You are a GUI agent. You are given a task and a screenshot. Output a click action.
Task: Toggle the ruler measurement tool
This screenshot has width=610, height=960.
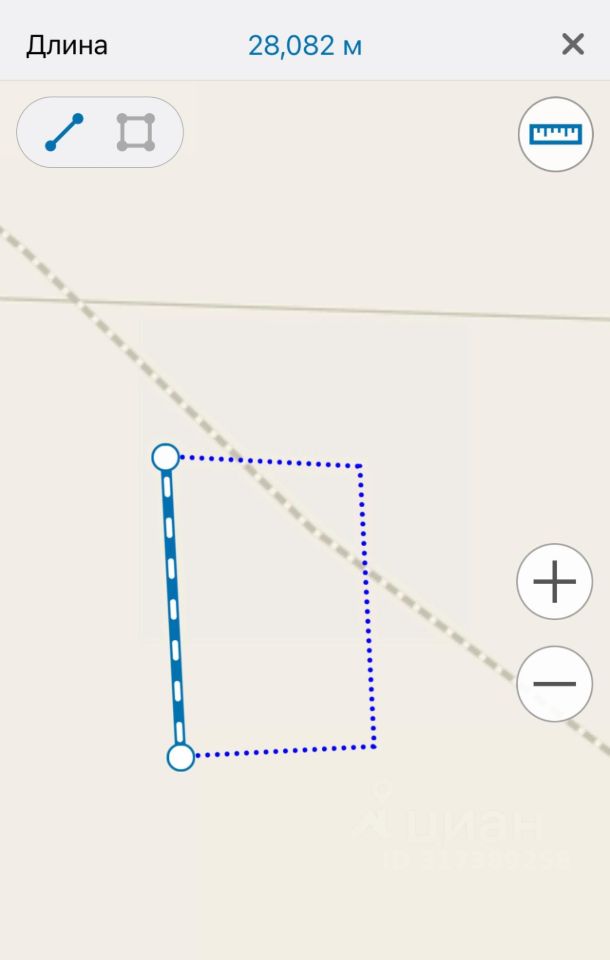click(555, 134)
